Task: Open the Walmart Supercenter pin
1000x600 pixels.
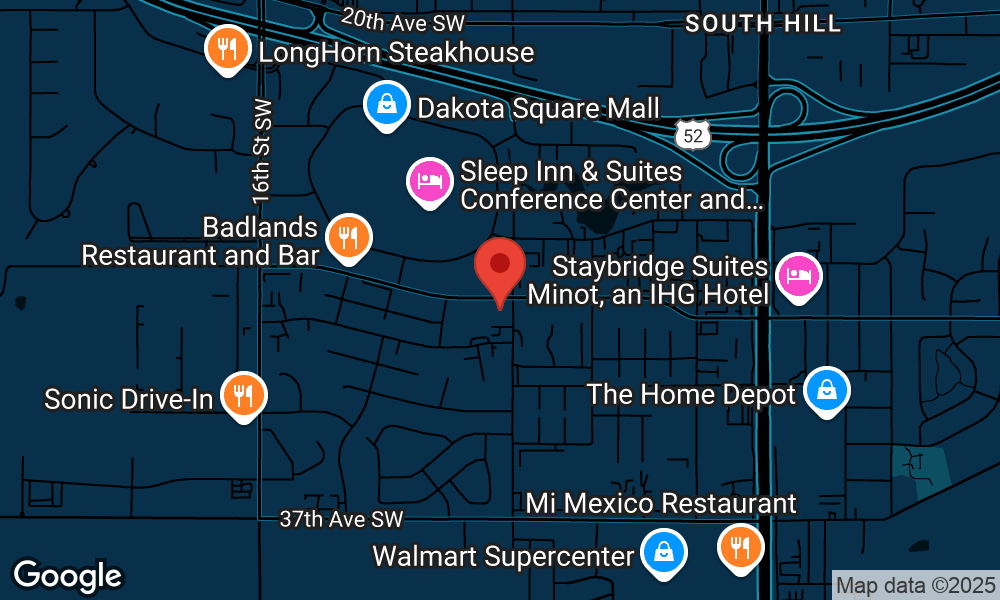Action: click(x=662, y=551)
